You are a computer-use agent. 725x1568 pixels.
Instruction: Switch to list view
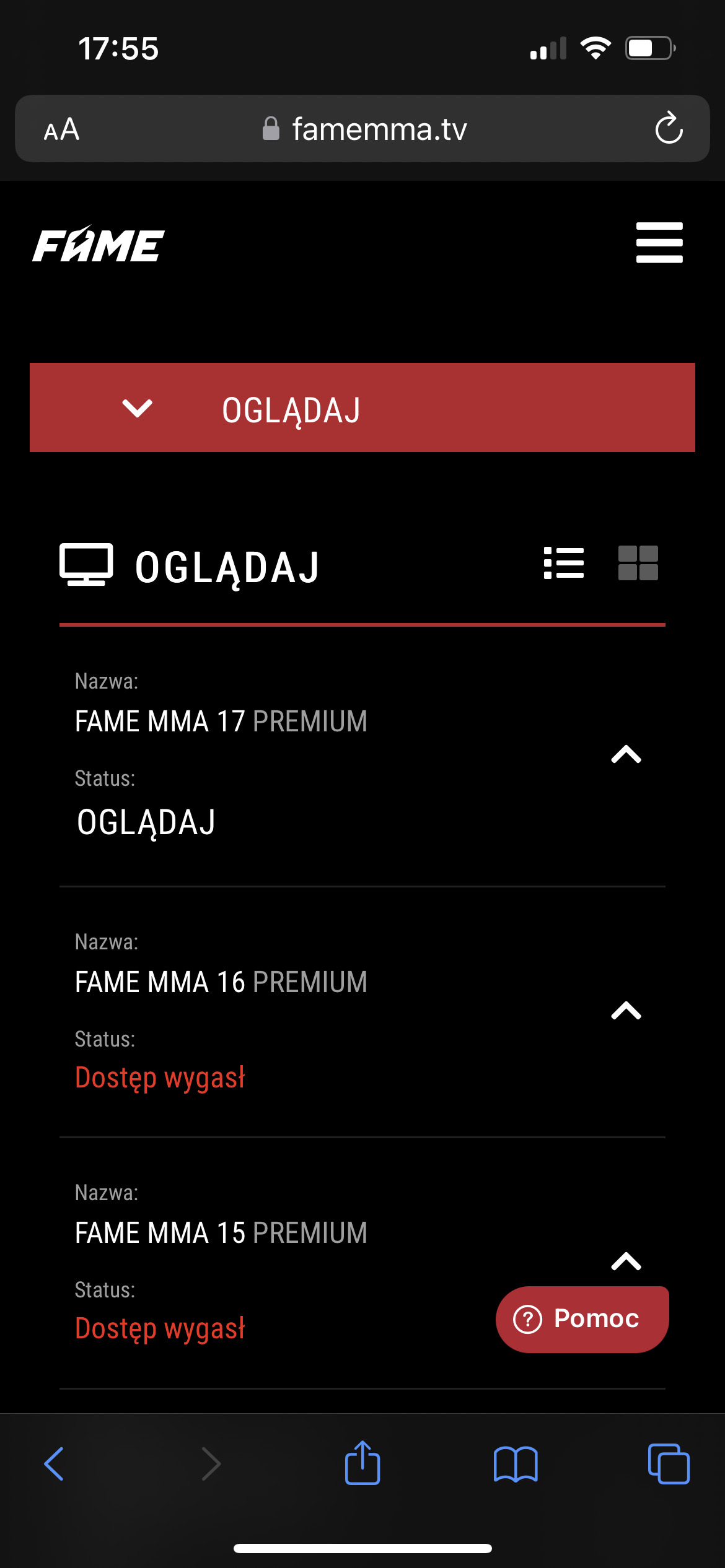pos(563,563)
